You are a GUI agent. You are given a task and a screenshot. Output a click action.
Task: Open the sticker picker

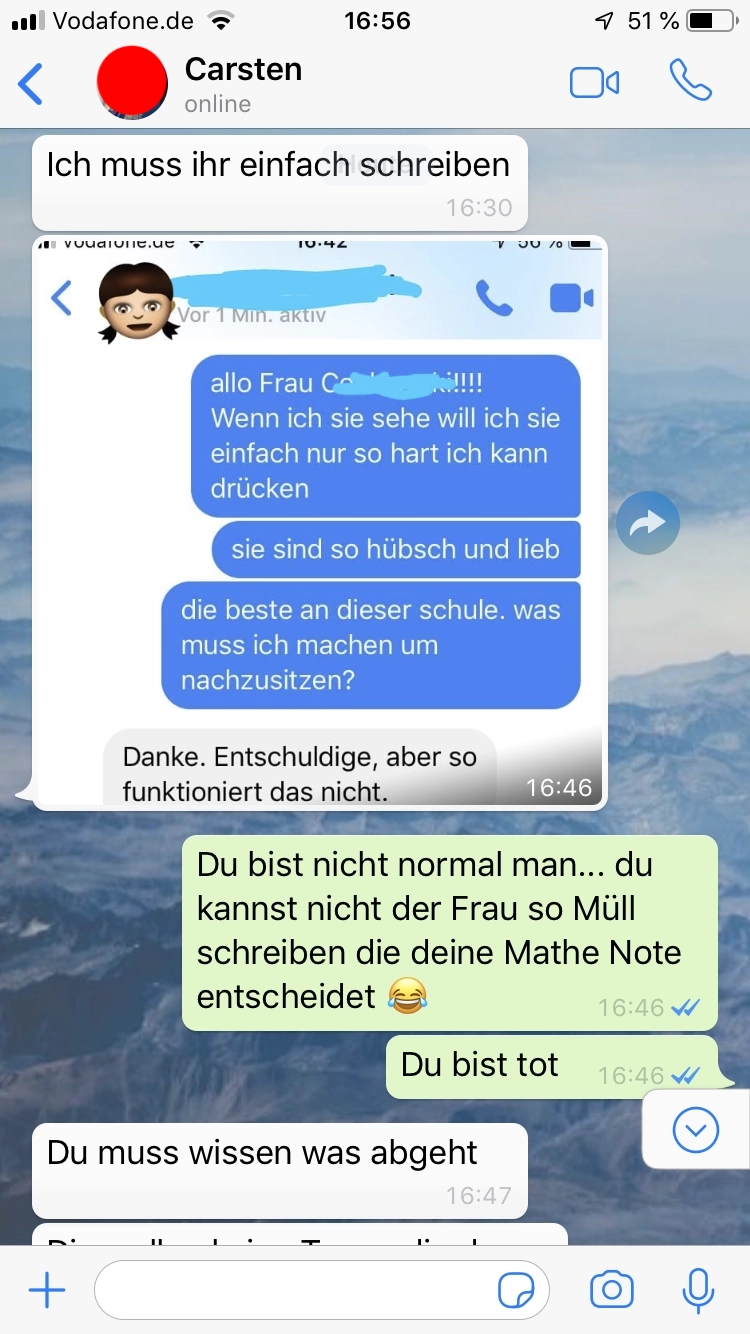pyautogui.click(x=516, y=1291)
